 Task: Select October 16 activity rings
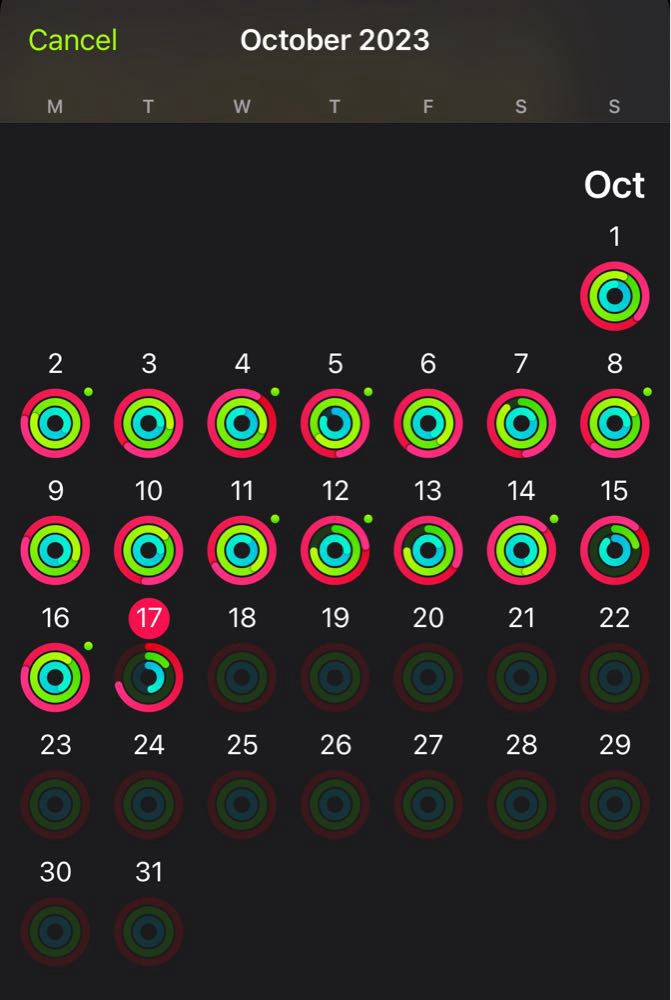click(x=55, y=677)
